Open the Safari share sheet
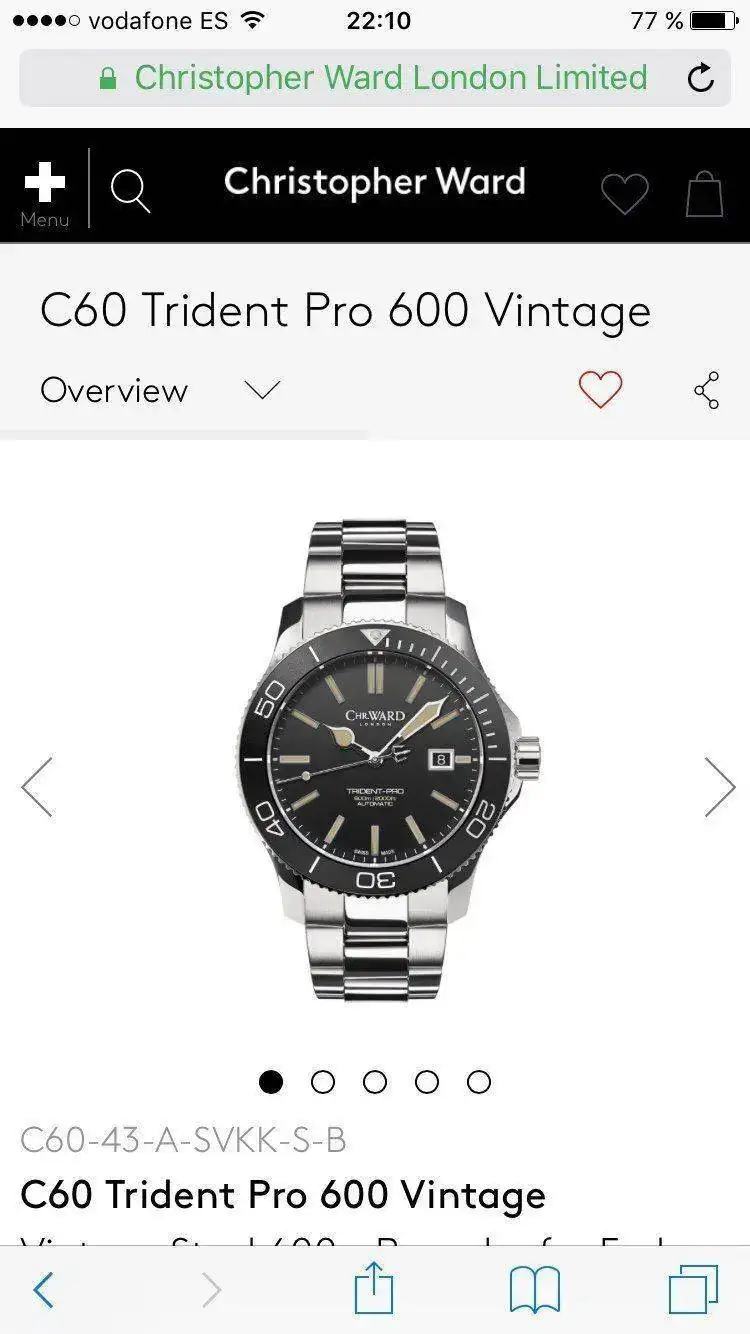This screenshot has height=1334, width=750. click(375, 1288)
